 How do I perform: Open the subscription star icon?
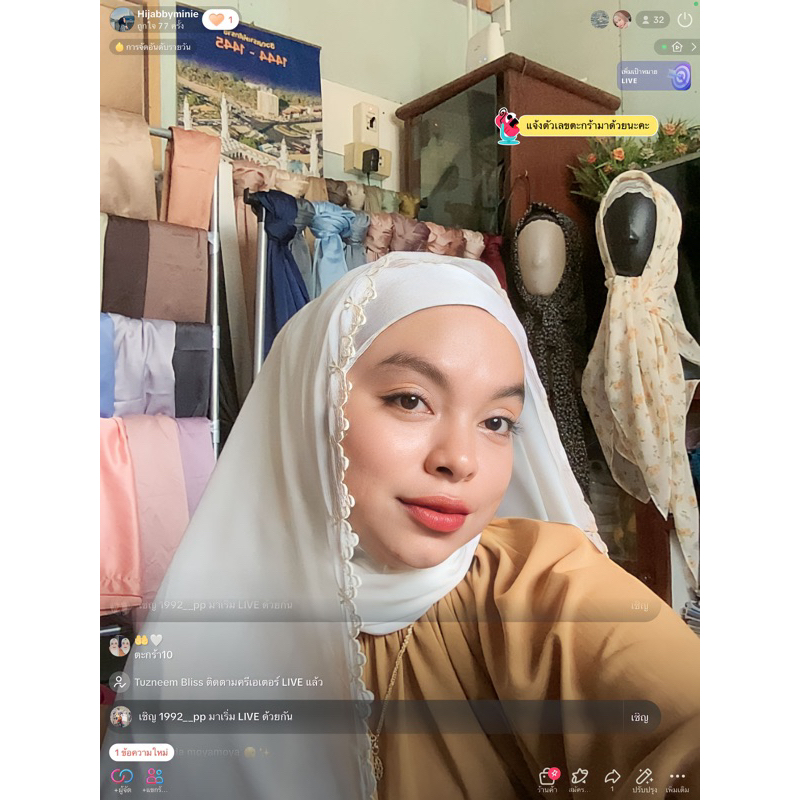pyautogui.click(x=579, y=780)
